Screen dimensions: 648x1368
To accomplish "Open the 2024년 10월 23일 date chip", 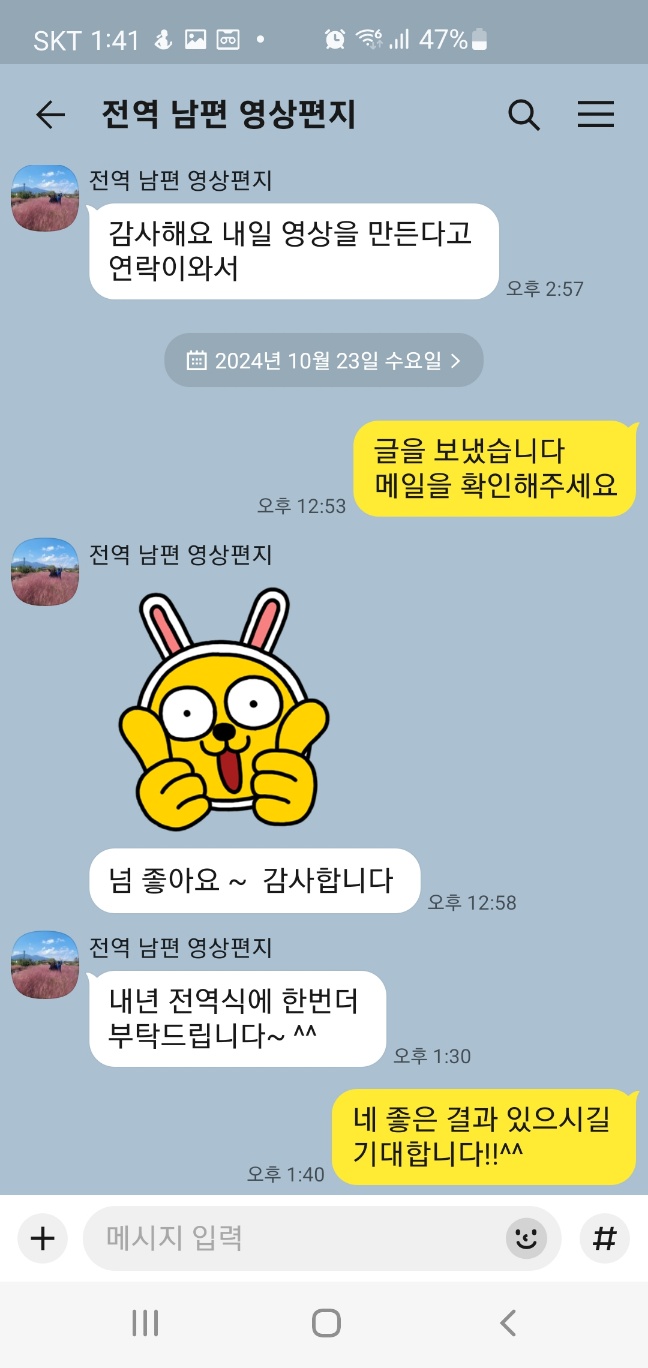I will point(323,360).
